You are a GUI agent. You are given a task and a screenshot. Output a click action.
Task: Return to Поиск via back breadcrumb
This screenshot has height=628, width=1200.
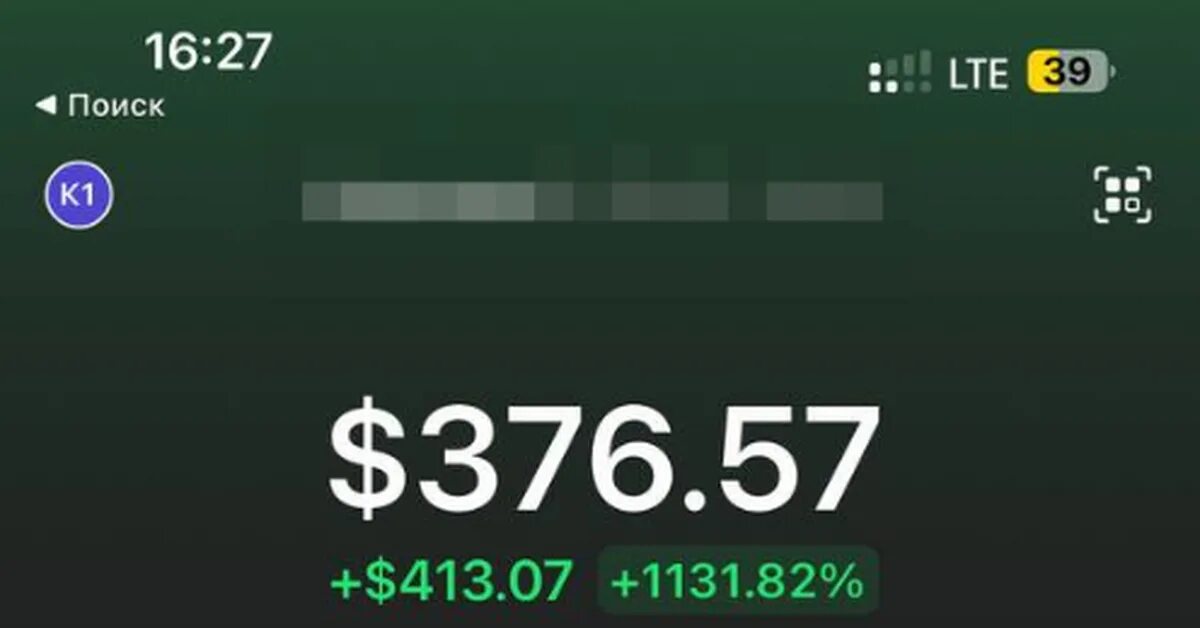coord(101,106)
